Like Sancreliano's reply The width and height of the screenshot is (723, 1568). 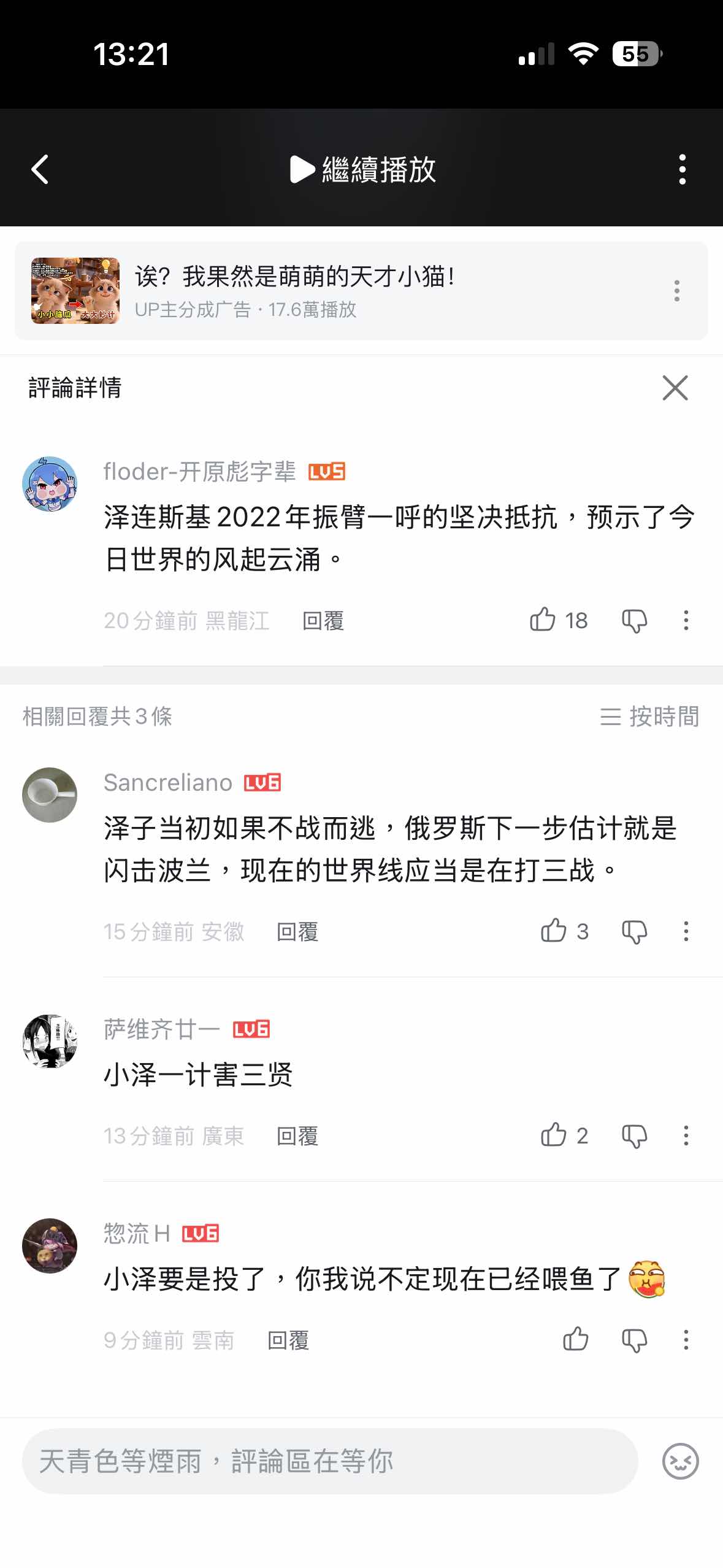pyautogui.click(x=554, y=931)
